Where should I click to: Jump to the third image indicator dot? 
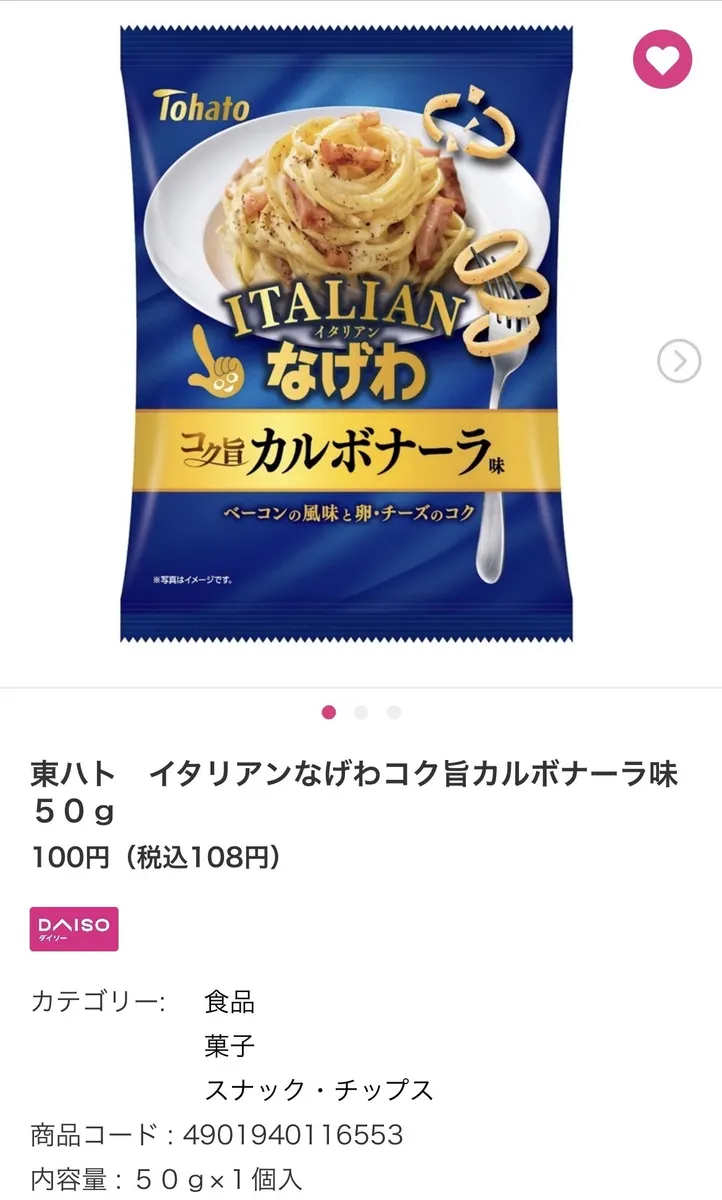[x=394, y=712]
